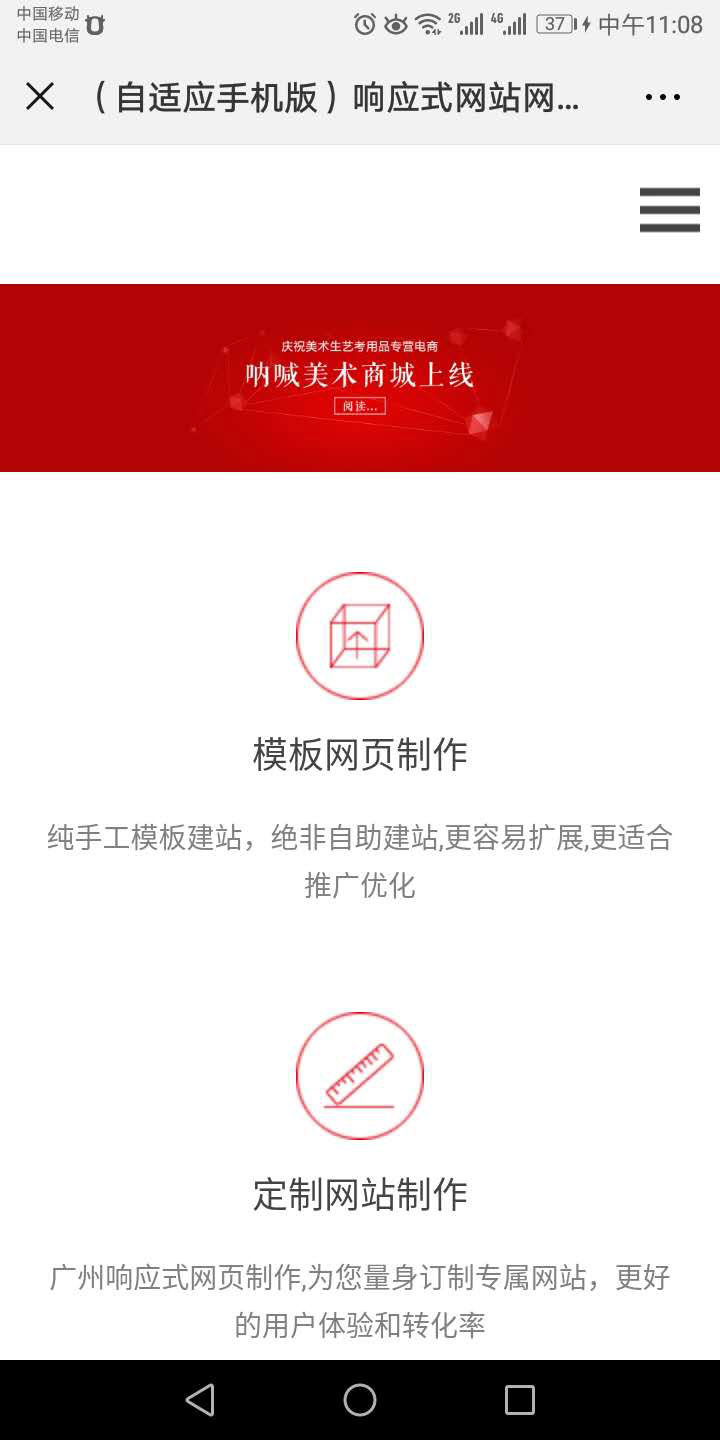The width and height of the screenshot is (720, 1440).
Task: Open the hamburger navigation menu
Action: tap(669, 210)
